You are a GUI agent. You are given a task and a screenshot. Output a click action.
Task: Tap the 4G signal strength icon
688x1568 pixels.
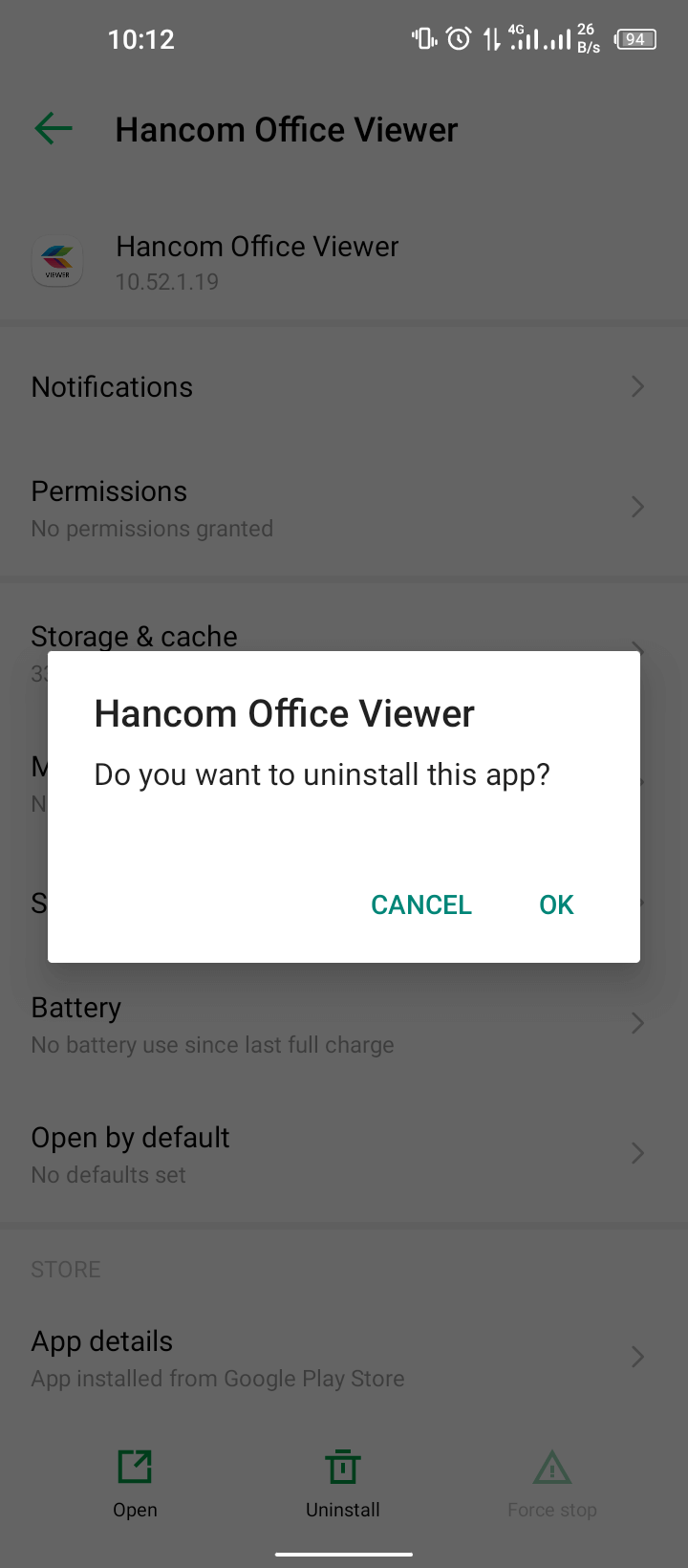[x=524, y=38]
